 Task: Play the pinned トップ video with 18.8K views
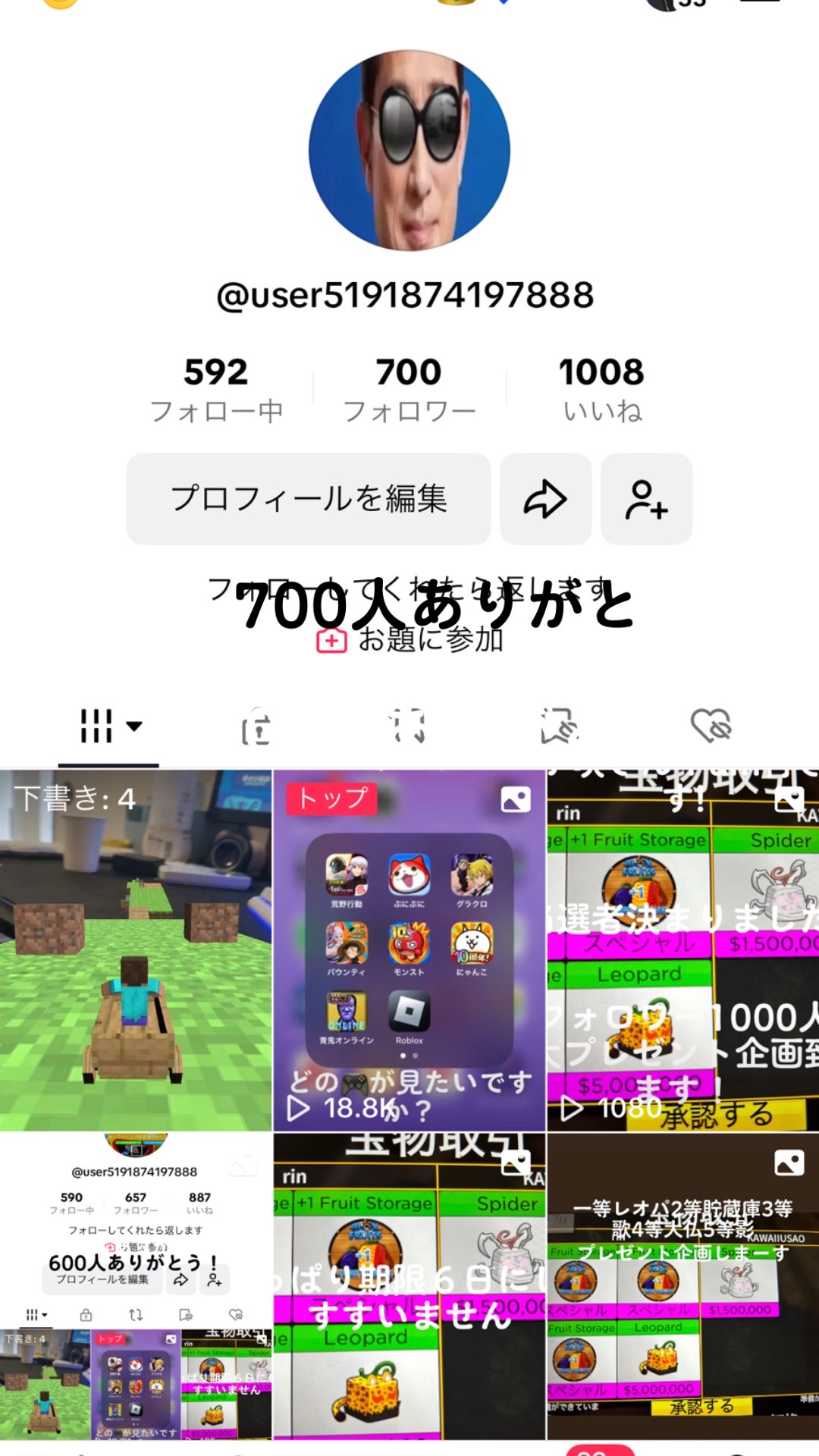409,950
